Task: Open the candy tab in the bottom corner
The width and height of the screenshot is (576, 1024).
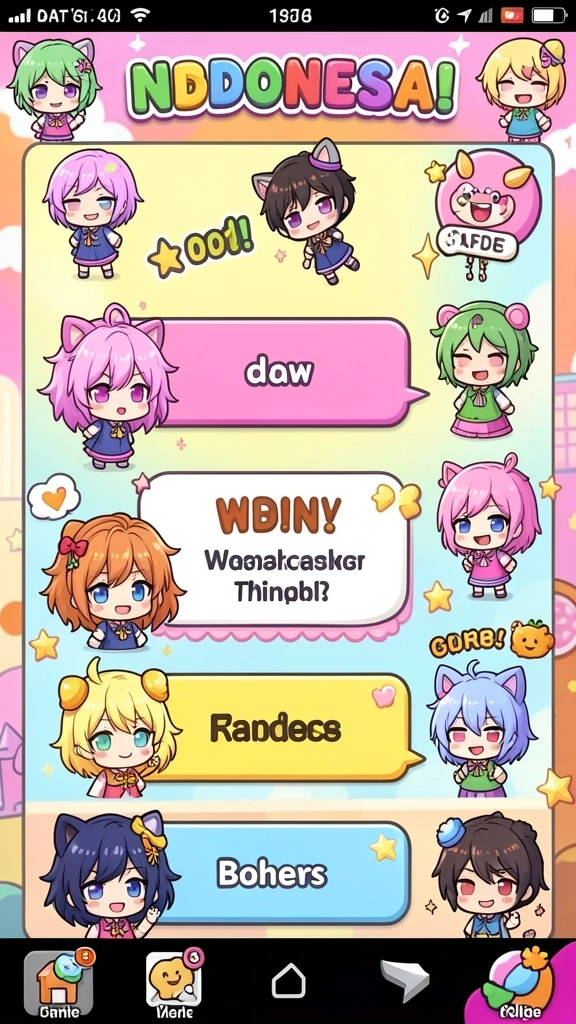Action: coord(520,984)
